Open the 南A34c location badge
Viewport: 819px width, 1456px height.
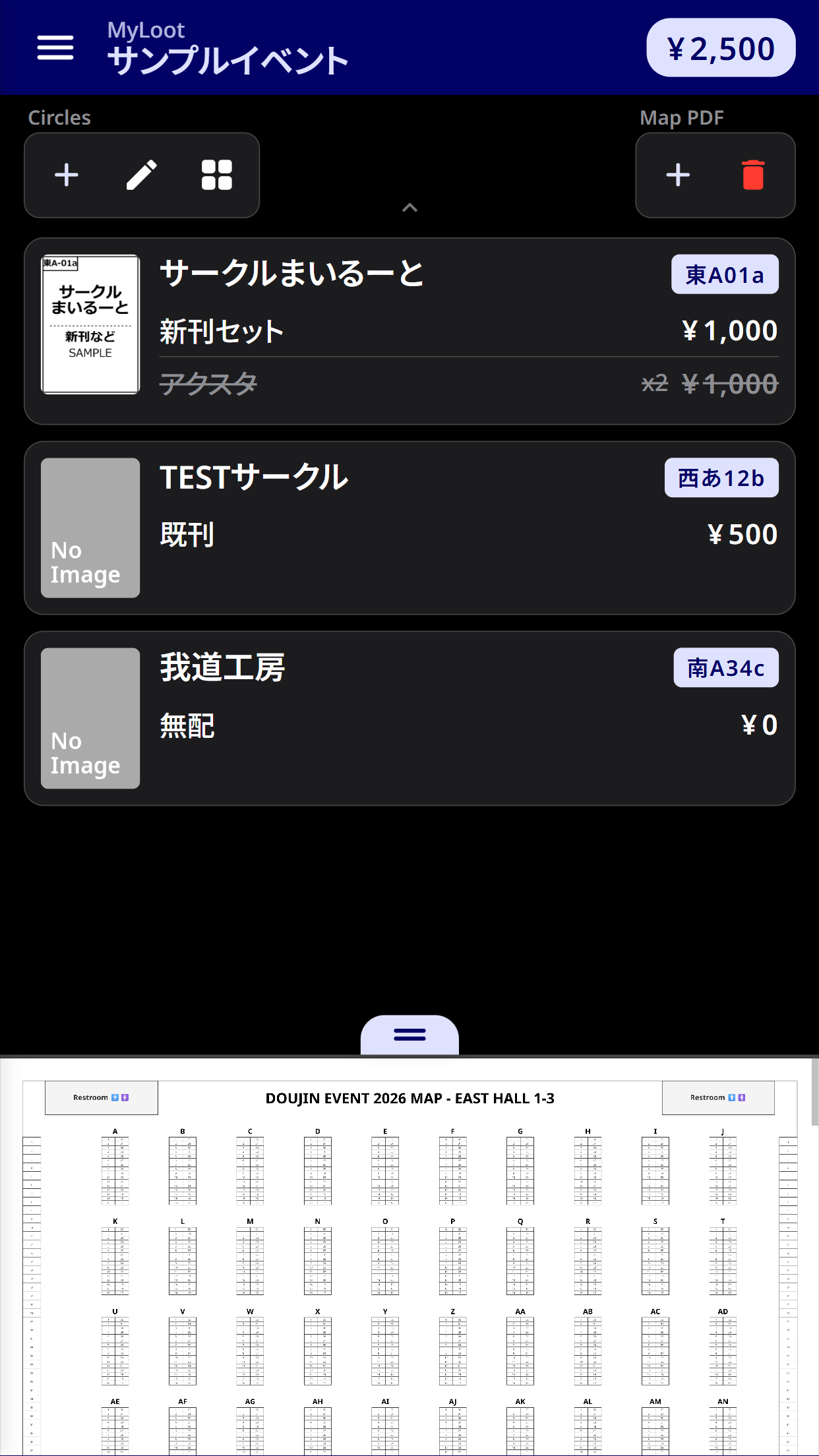point(725,667)
